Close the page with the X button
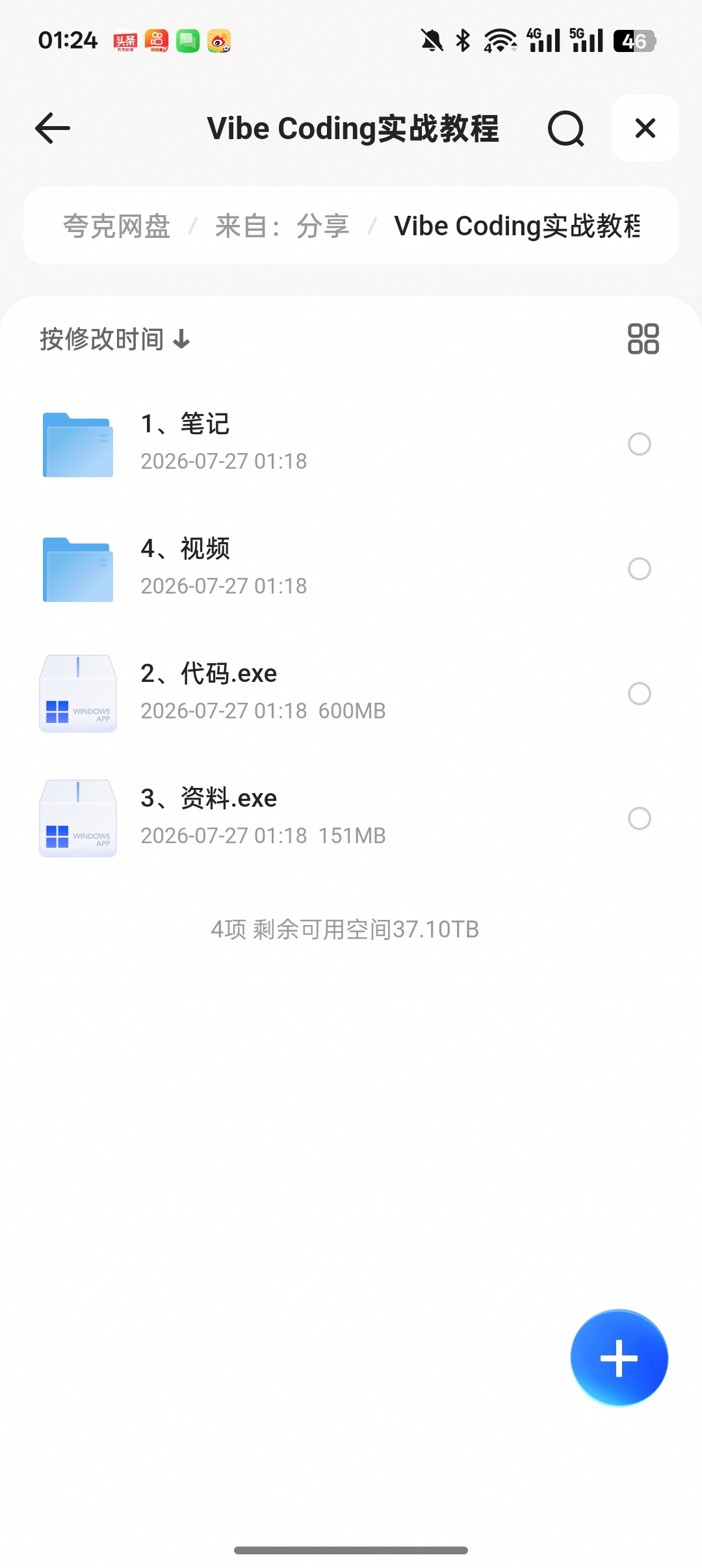This screenshot has height=1568, width=702. pos(645,128)
